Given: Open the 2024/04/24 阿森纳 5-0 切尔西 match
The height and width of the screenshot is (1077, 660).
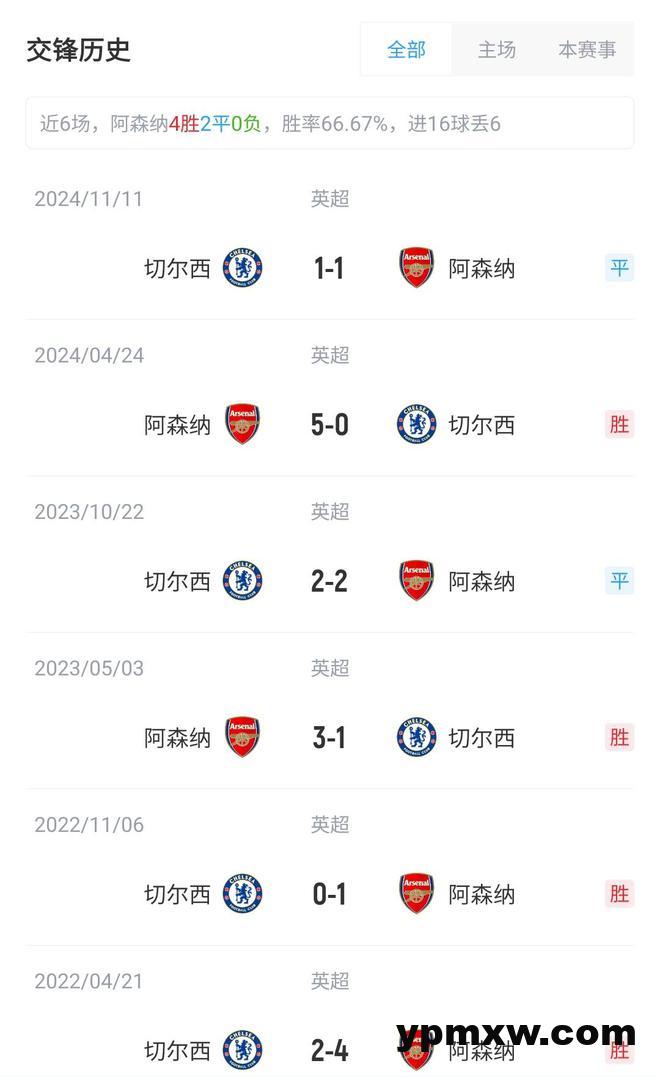Looking at the screenshot, I should (x=329, y=425).
